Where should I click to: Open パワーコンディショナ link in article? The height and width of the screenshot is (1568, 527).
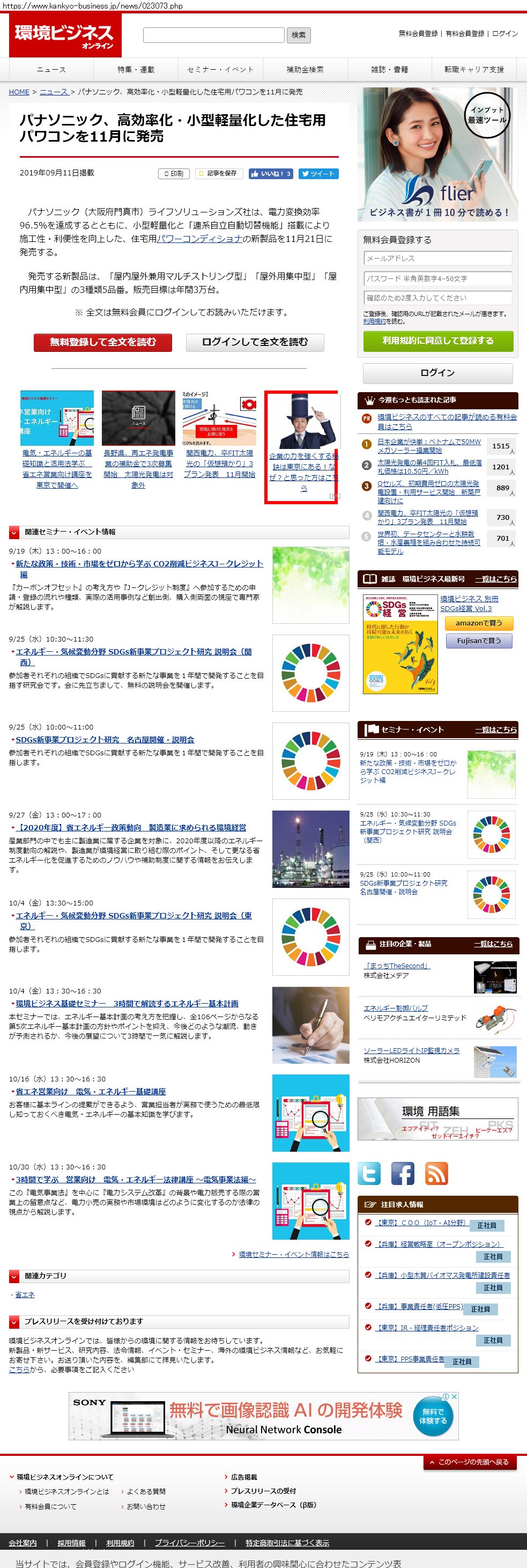click(x=199, y=239)
